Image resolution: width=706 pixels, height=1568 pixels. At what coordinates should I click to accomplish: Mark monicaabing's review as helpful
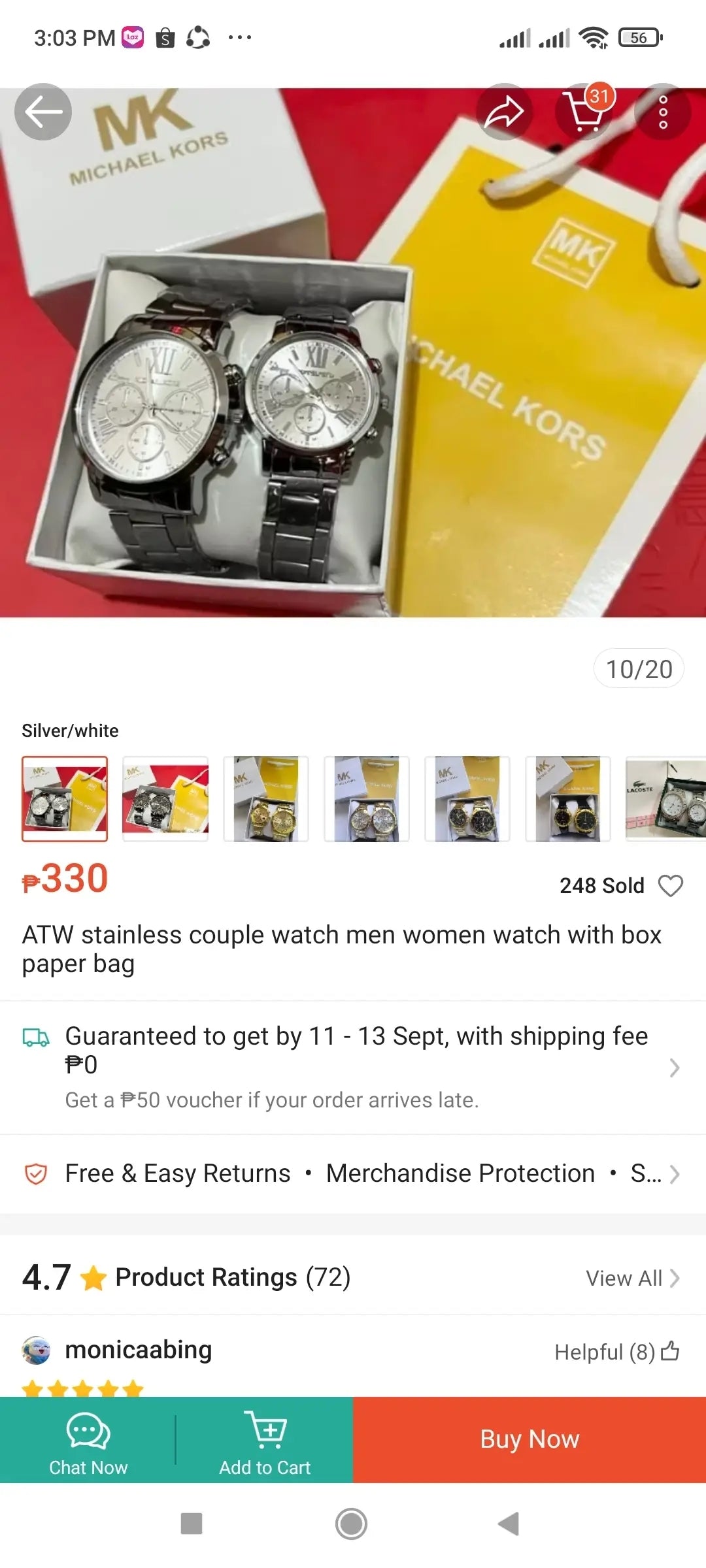[x=670, y=1351]
